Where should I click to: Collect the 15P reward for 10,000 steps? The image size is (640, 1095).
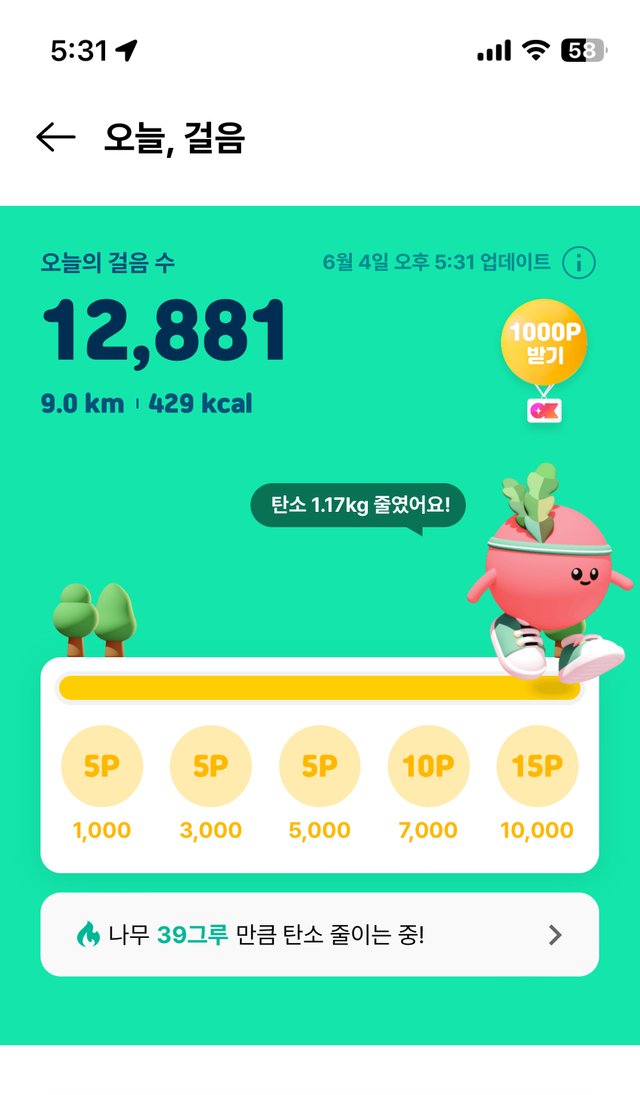537,766
